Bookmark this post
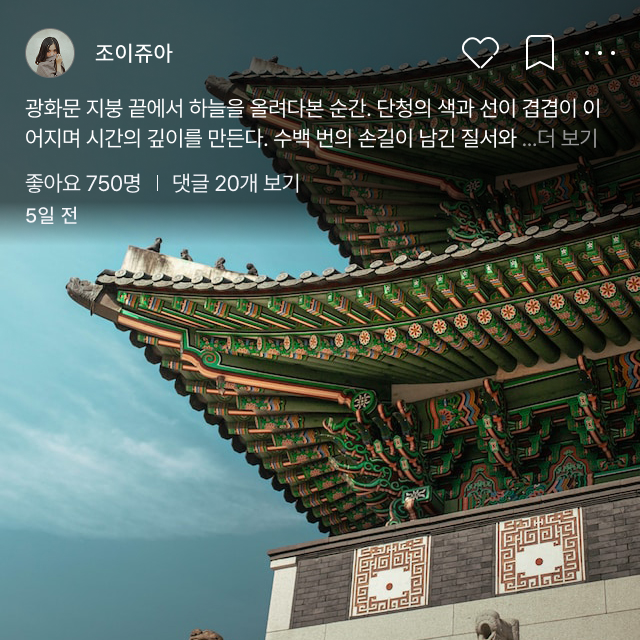 click(x=540, y=53)
